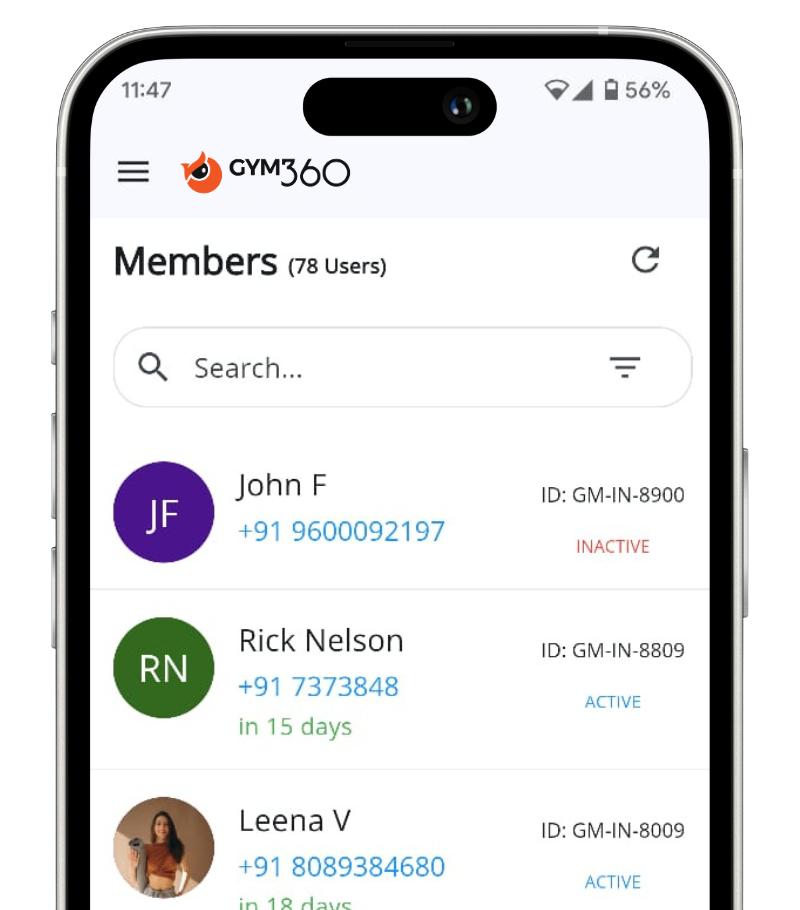Viewport: 800px width, 910px height.
Task: Open Rick Nelson's member details
Action: pyautogui.click(x=321, y=641)
